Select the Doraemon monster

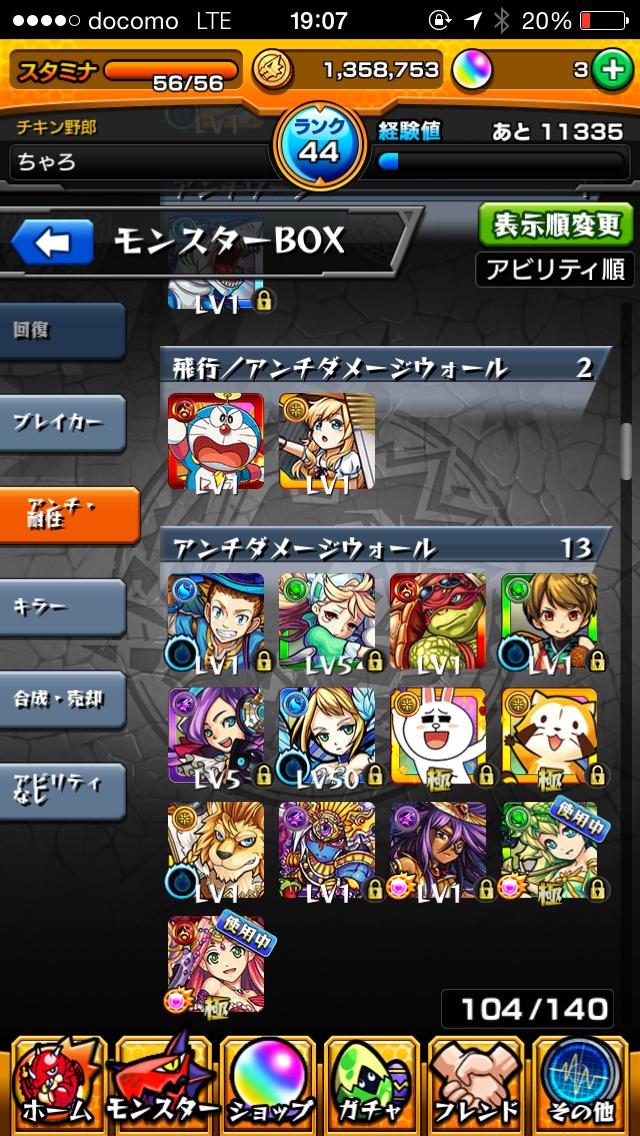pyautogui.click(x=216, y=441)
